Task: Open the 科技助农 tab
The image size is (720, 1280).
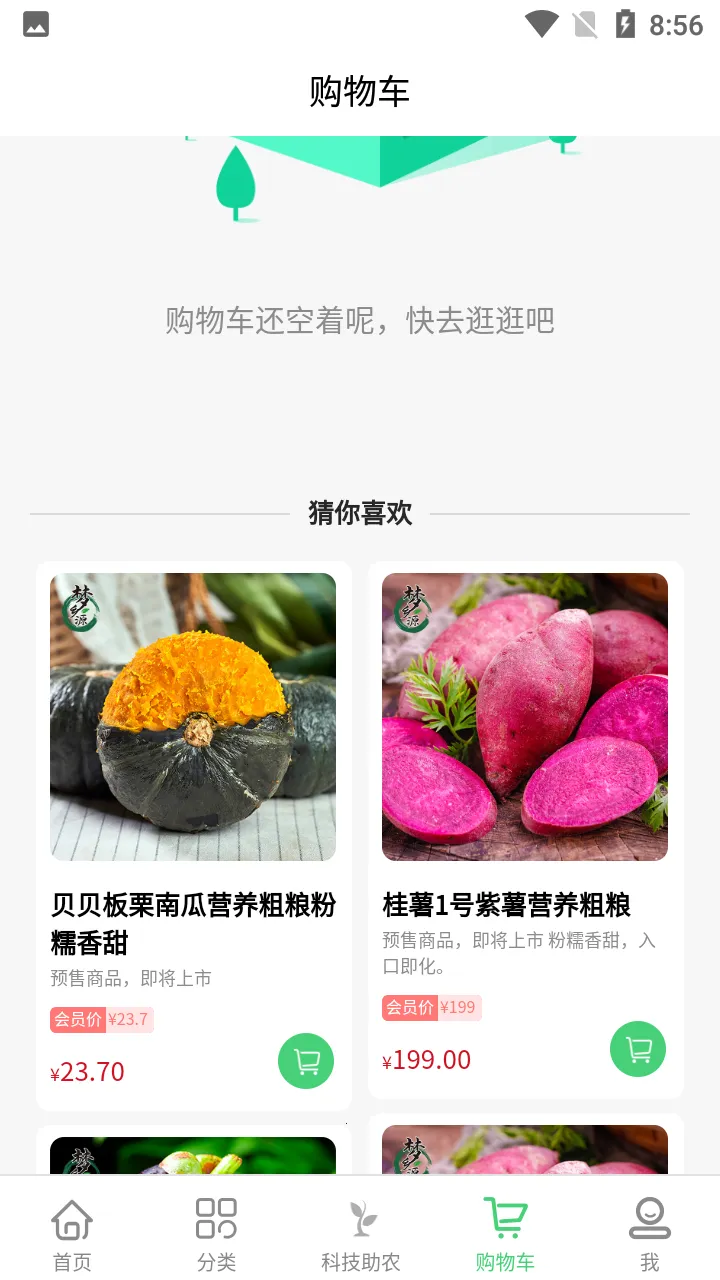Action: tap(360, 1234)
